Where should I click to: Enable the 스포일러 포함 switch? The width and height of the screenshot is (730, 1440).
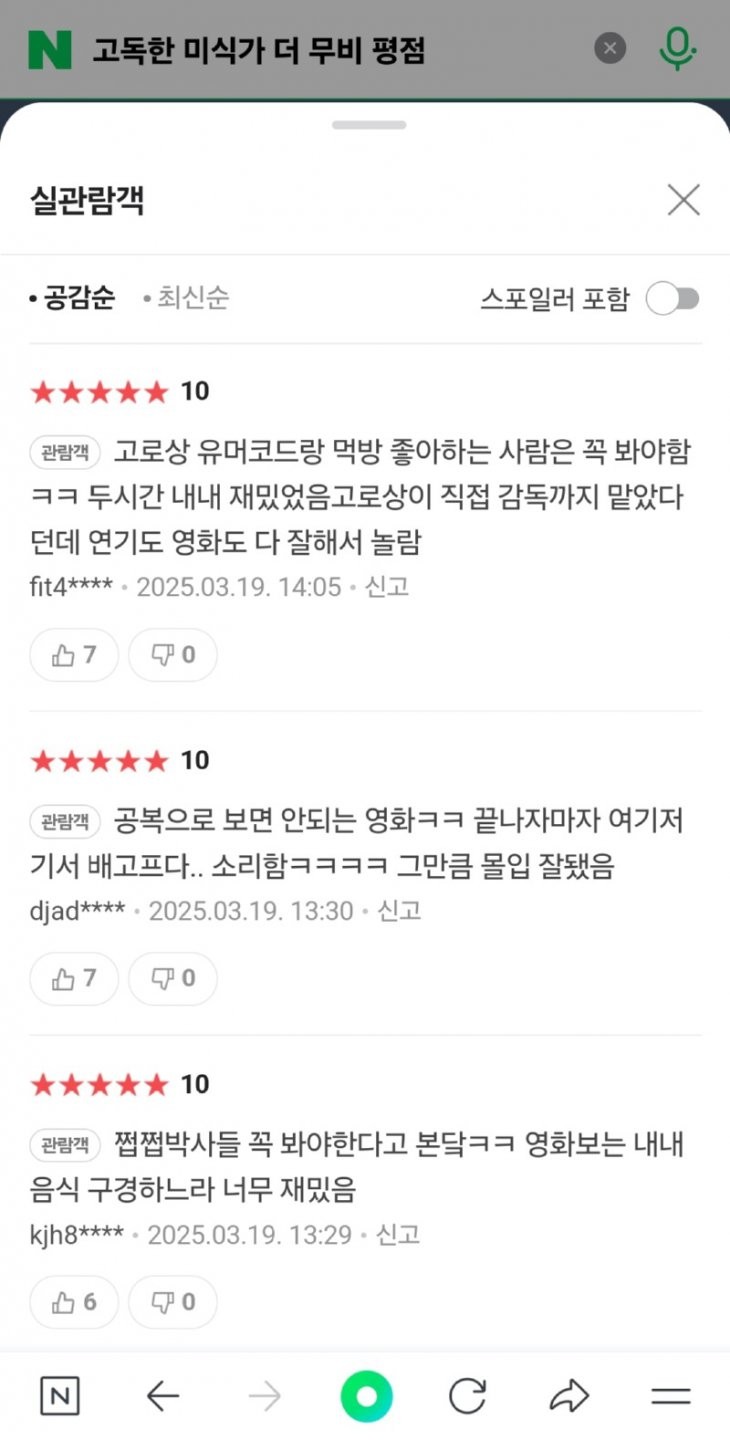pos(673,299)
